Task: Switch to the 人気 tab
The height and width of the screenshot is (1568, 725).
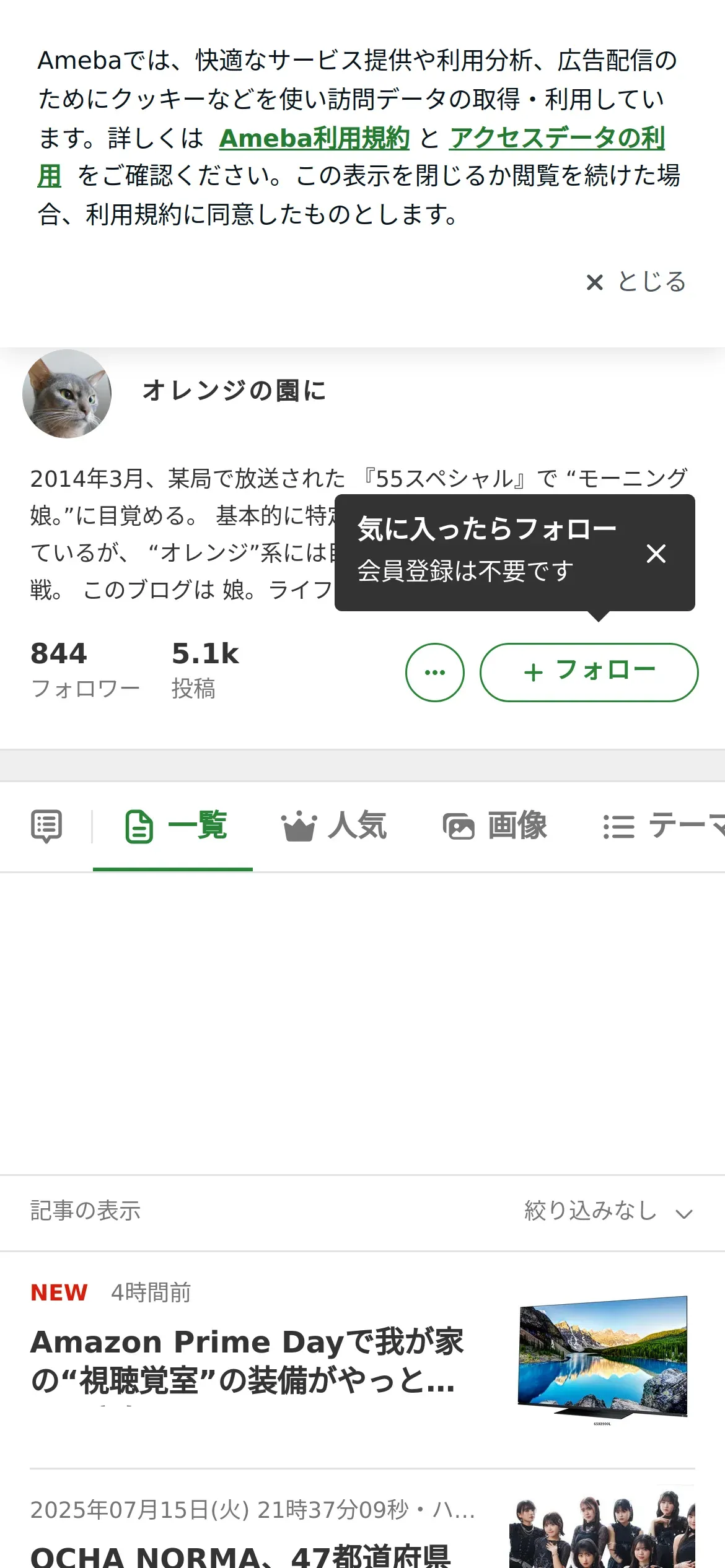Action: (x=334, y=826)
